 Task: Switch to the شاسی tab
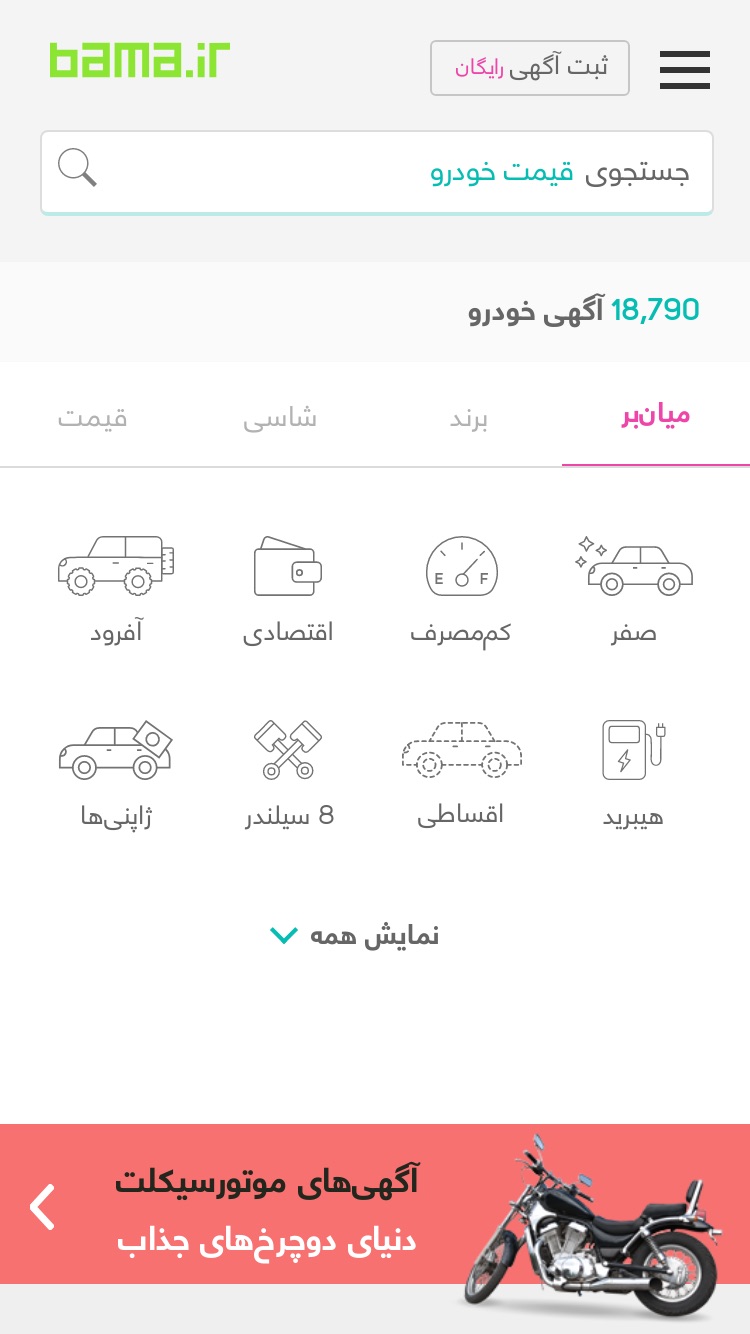280,416
